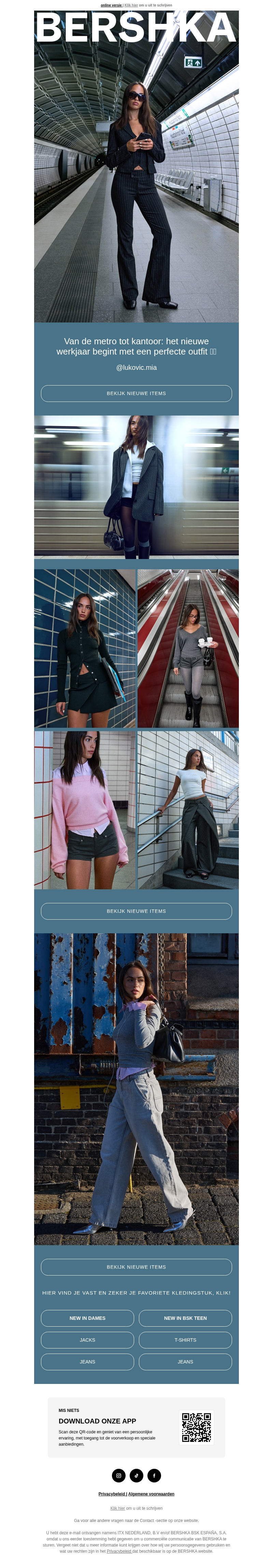Open Bershka's TikTok profile

click(136, 1476)
